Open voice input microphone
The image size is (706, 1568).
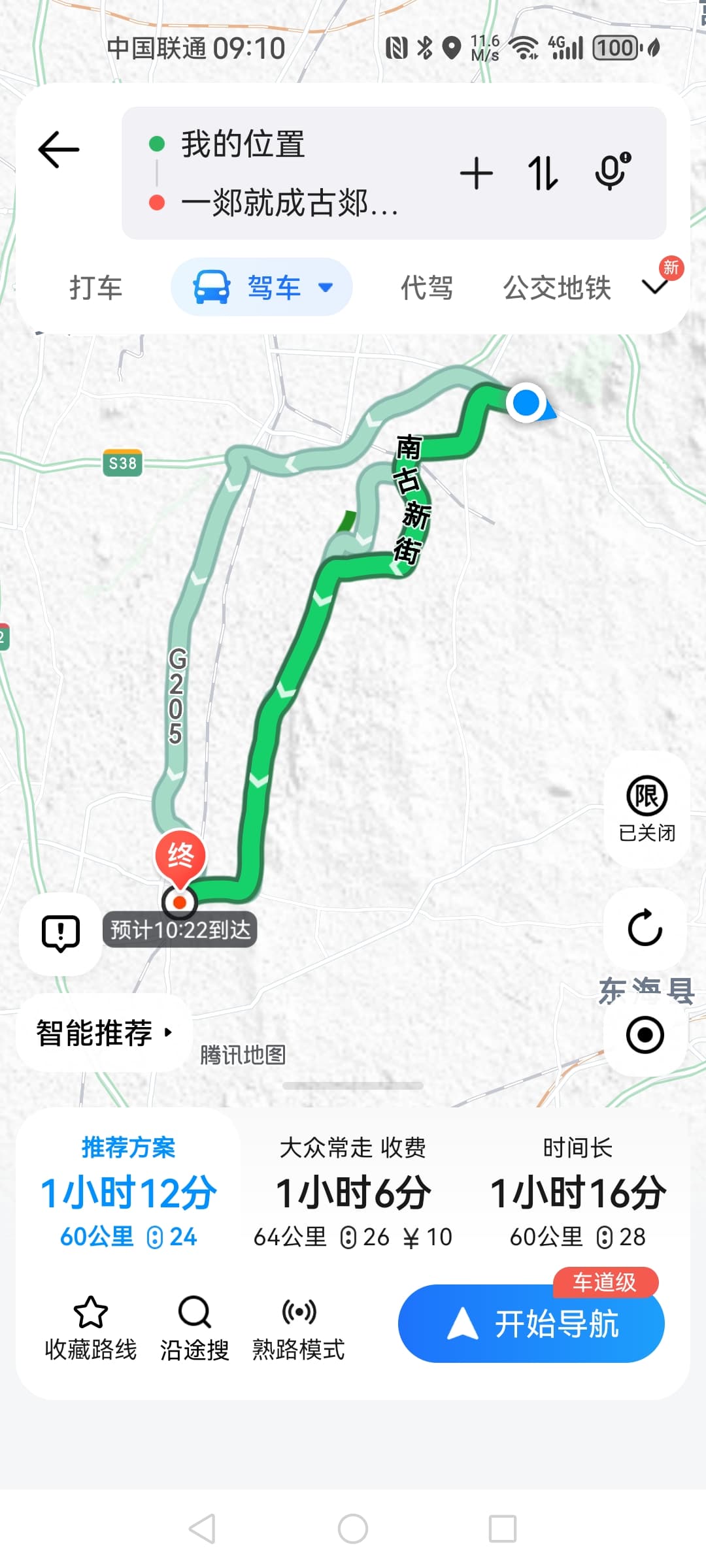tap(613, 172)
